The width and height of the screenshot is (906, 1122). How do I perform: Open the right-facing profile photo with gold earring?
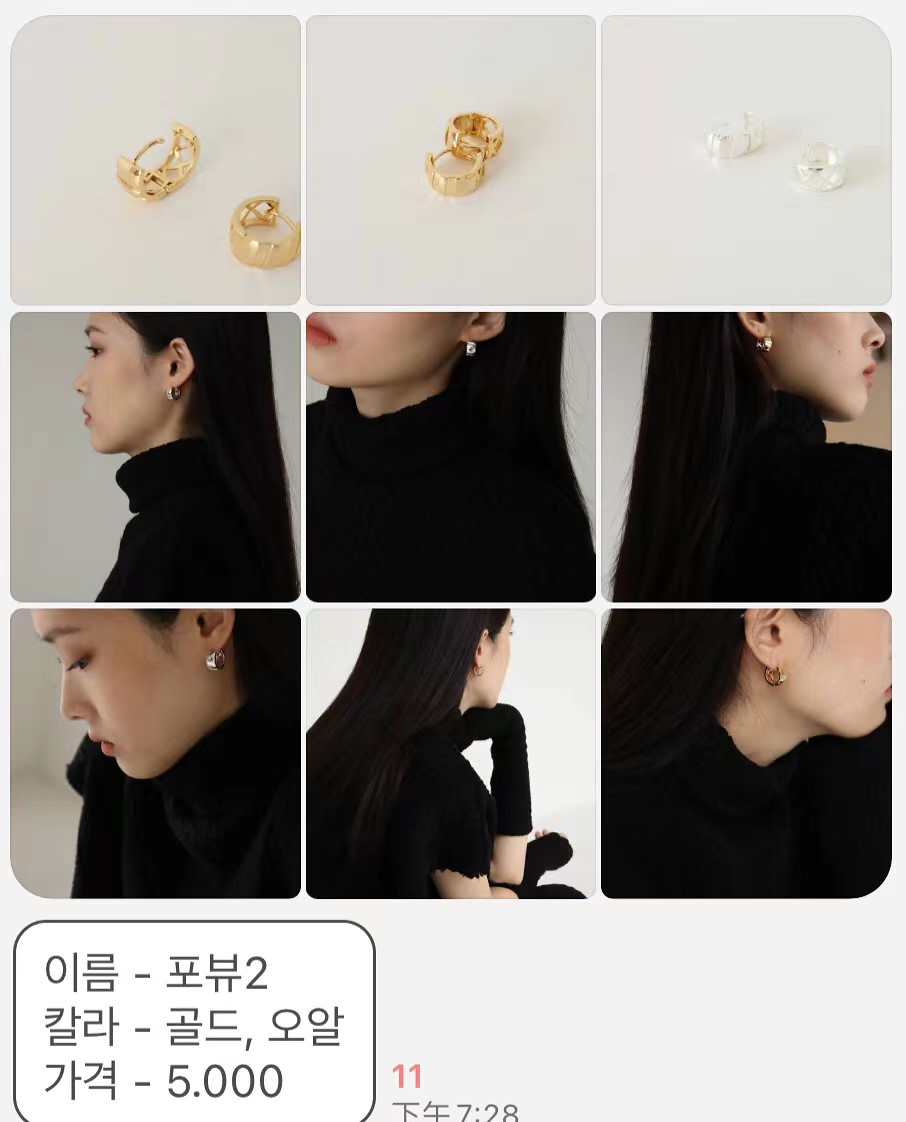746,457
